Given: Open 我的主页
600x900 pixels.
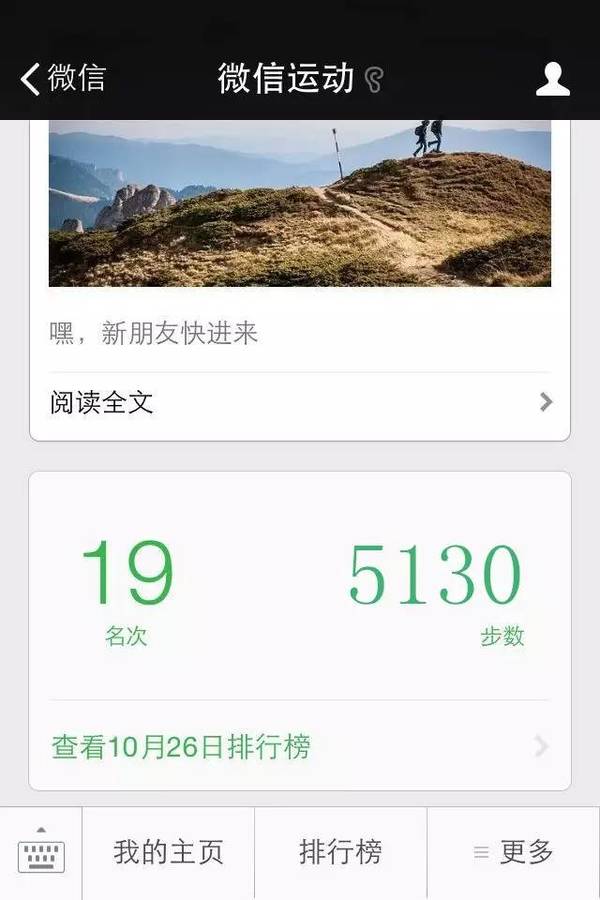Looking at the screenshot, I should pos(168,853).
